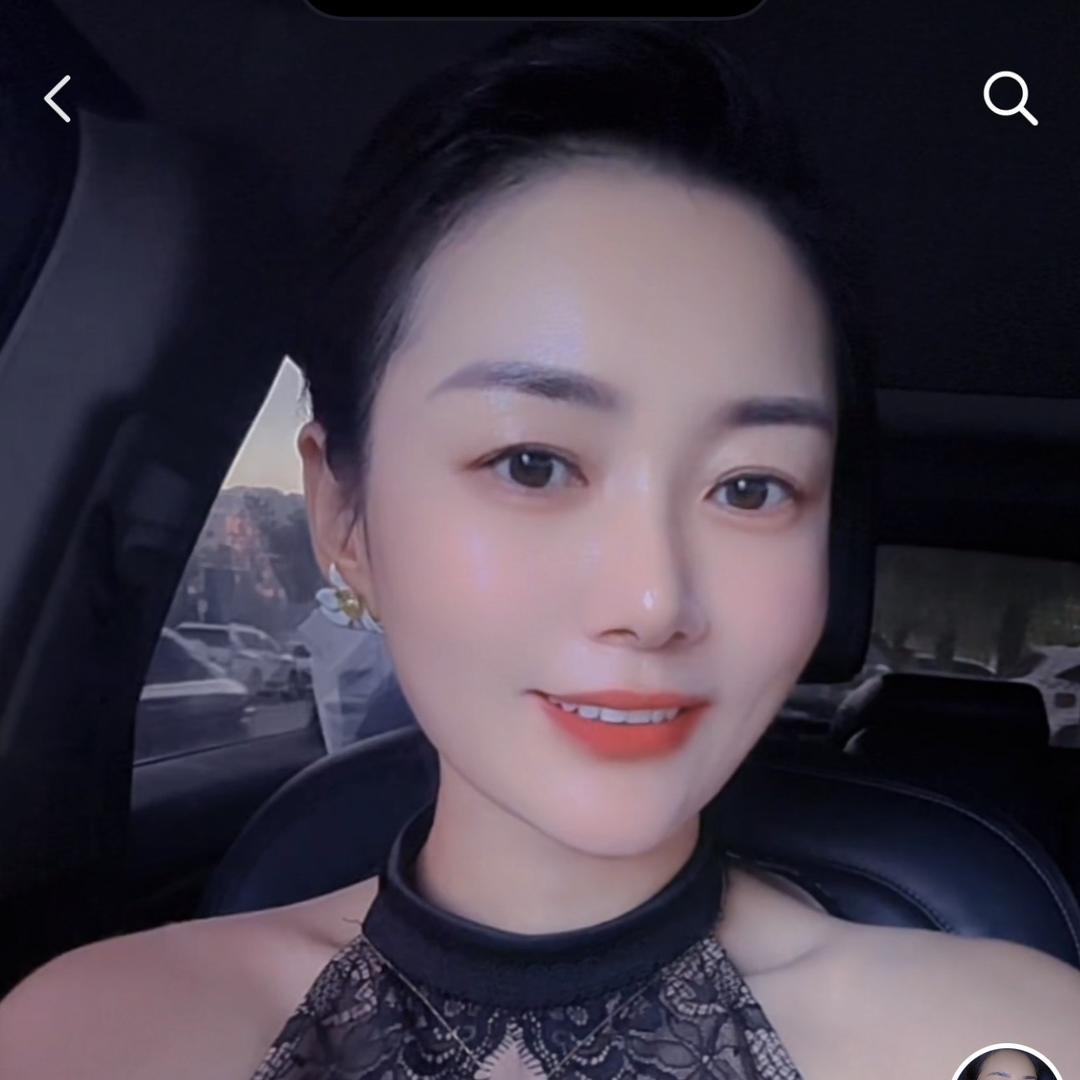Open the creator's profile avatar
1080x1080 pixels.
click(x=1006, y=1066)
